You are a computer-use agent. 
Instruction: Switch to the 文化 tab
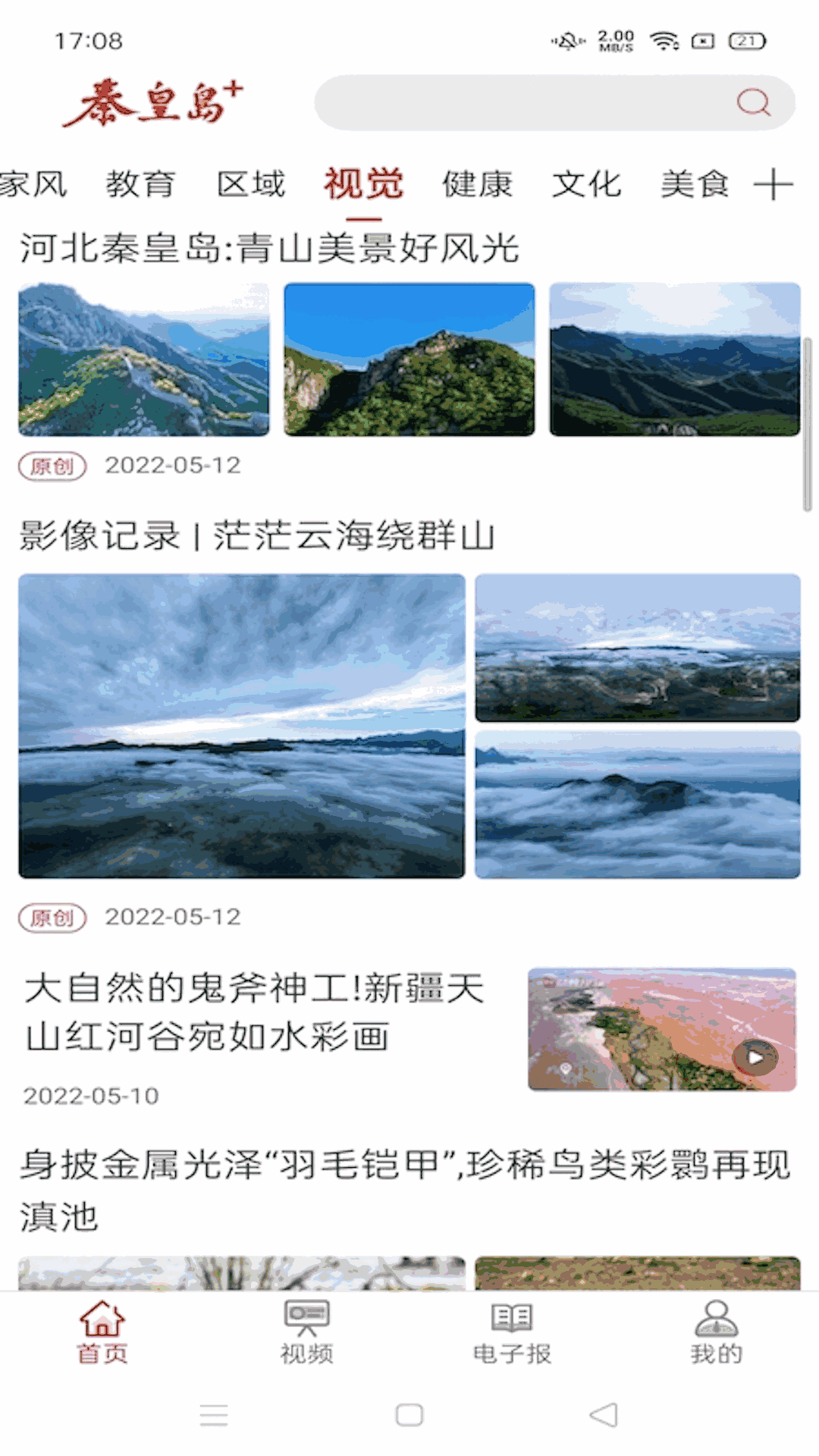coord(586,184)
